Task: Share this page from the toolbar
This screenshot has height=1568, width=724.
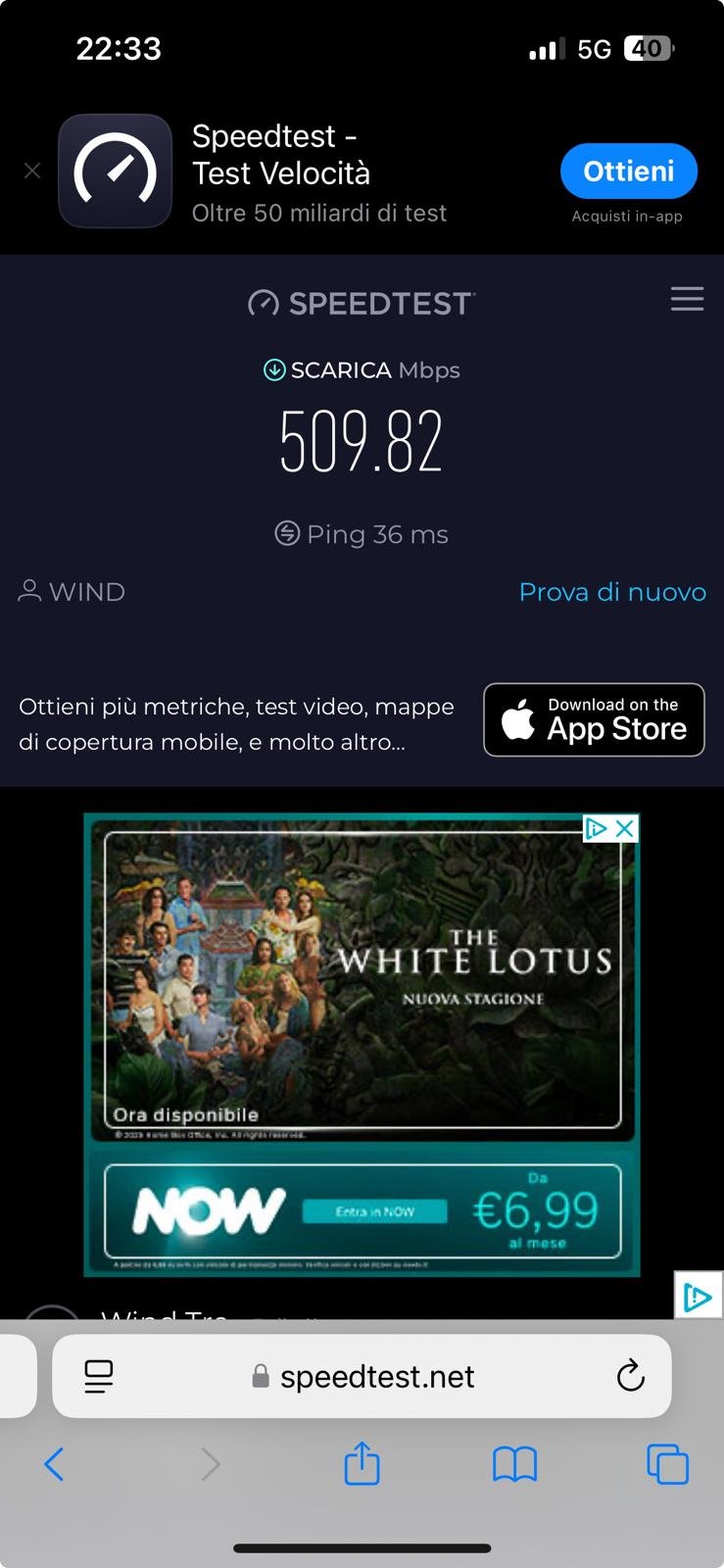Action: click(362, 1463)
